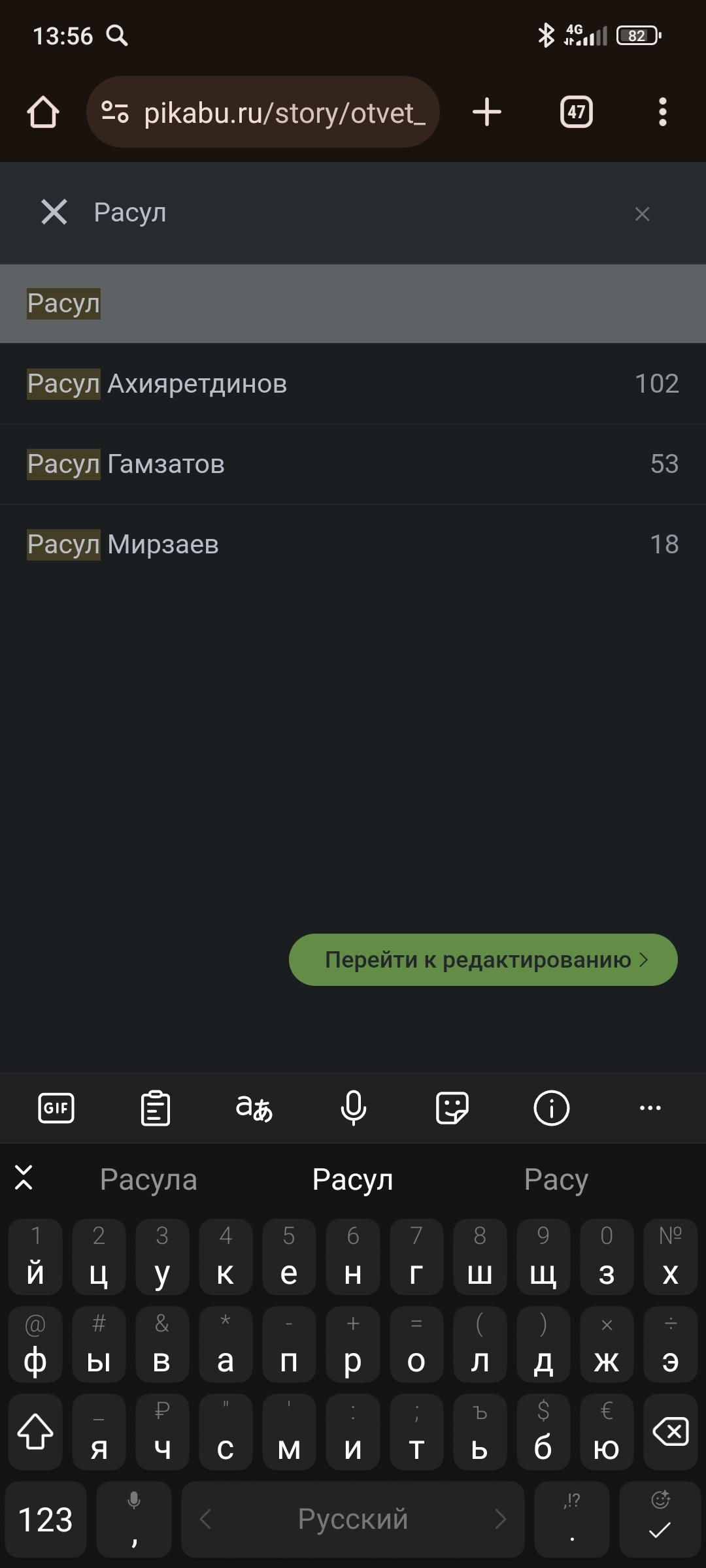
Task: Tap Перейти к редактированию button
Action: [x=483, y=960]
